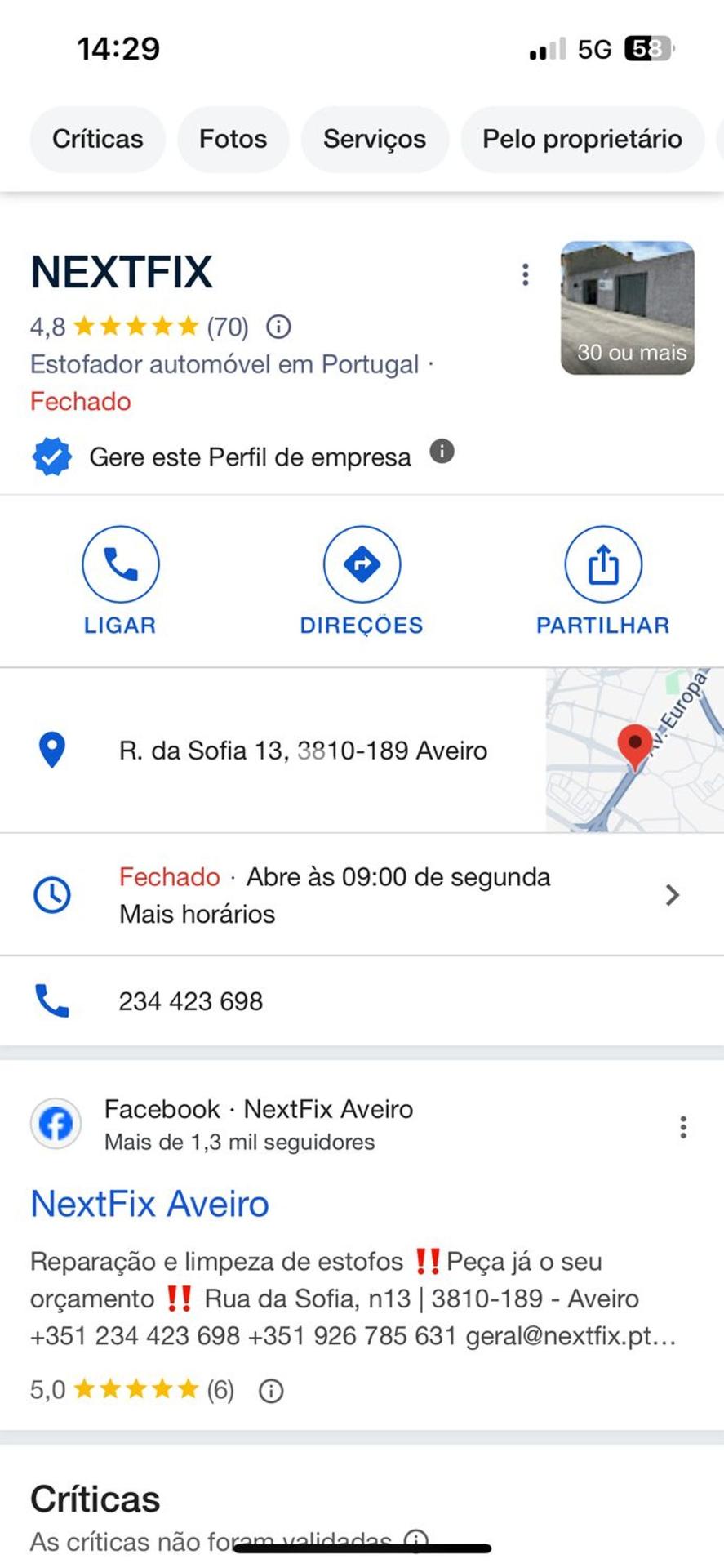
Task: Open the NextFix Aveiro Facebook link
Action: tap(149, 1204)
